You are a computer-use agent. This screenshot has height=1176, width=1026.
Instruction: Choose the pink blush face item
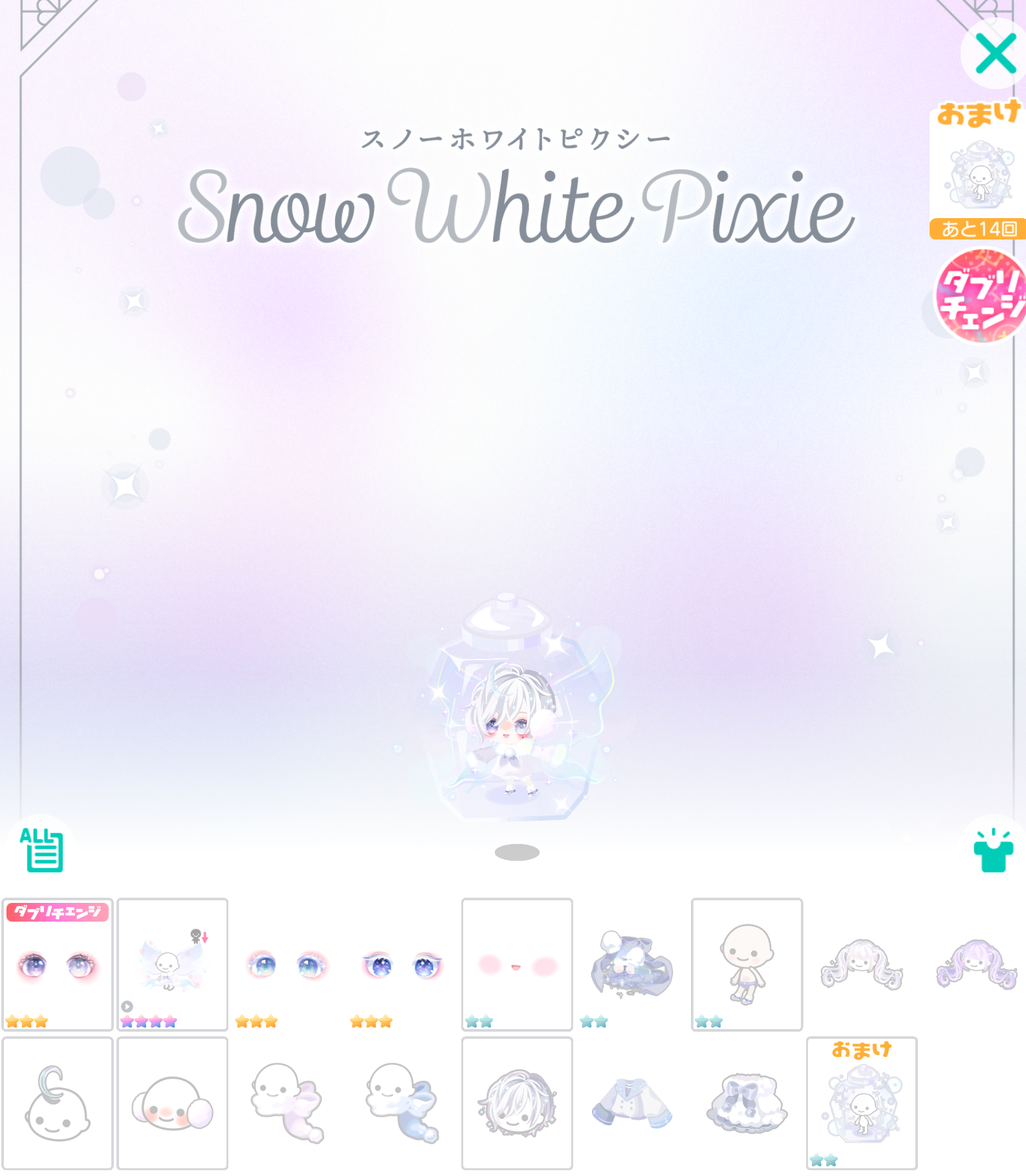click(x=517, y=964)
